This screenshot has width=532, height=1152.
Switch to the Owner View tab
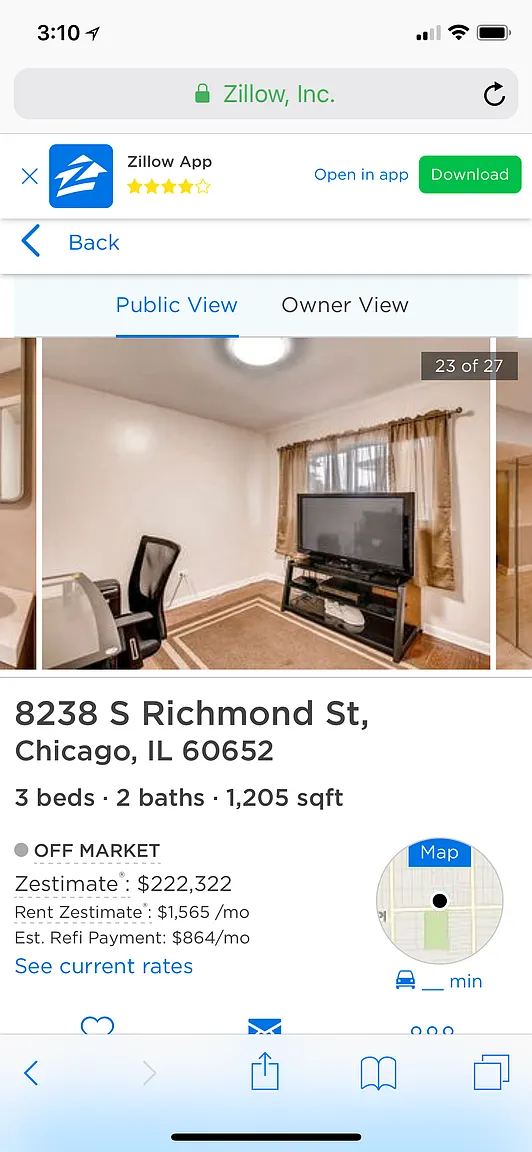coord(345,305)
